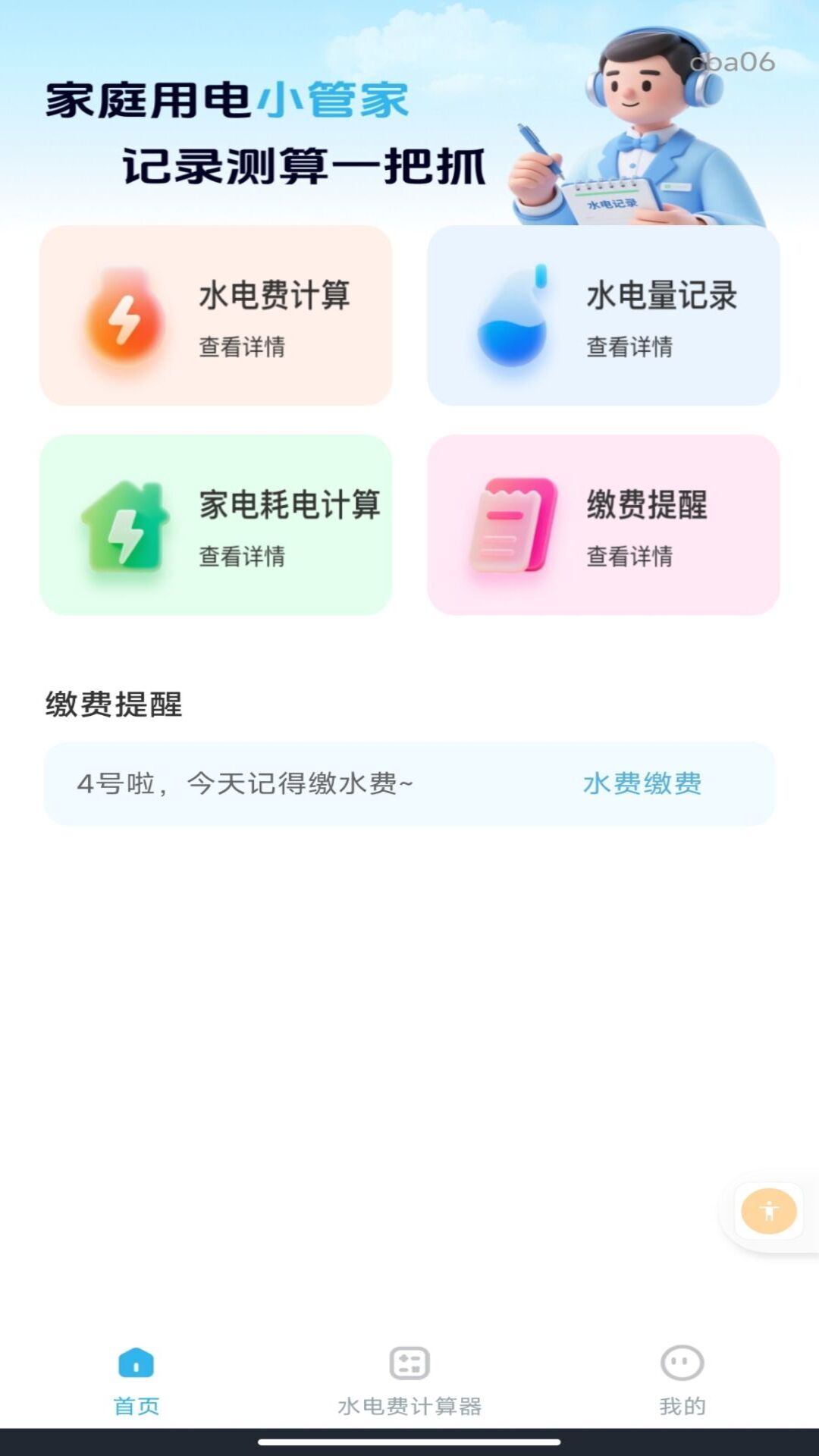Open 查看详情 under 水电费计算

click(244, 347)
